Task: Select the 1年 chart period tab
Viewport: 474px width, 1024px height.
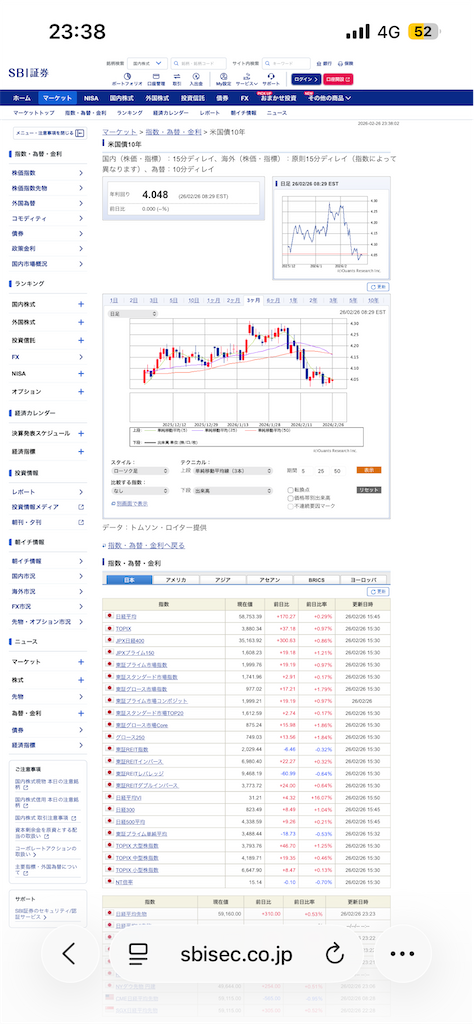Action: point(293,300)
